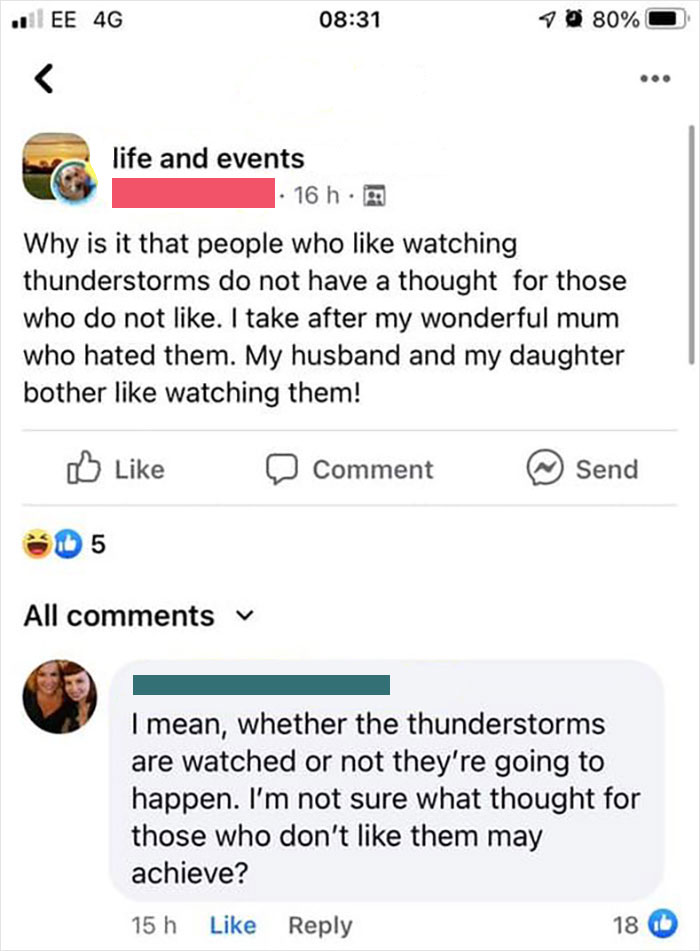
Task: Open the three-dot overflow menu
Action: [x=655, y=78]
